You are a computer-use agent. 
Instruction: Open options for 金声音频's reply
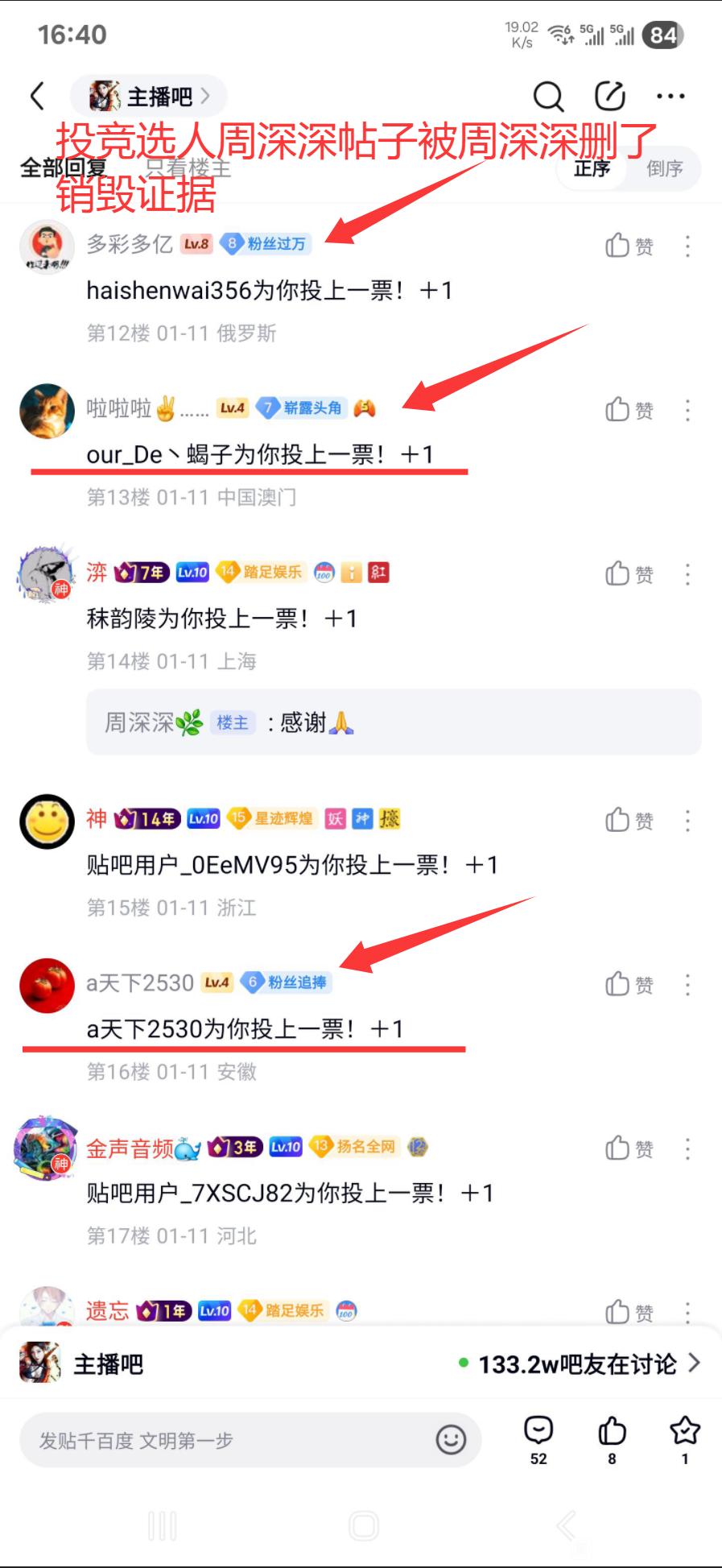687,1148
